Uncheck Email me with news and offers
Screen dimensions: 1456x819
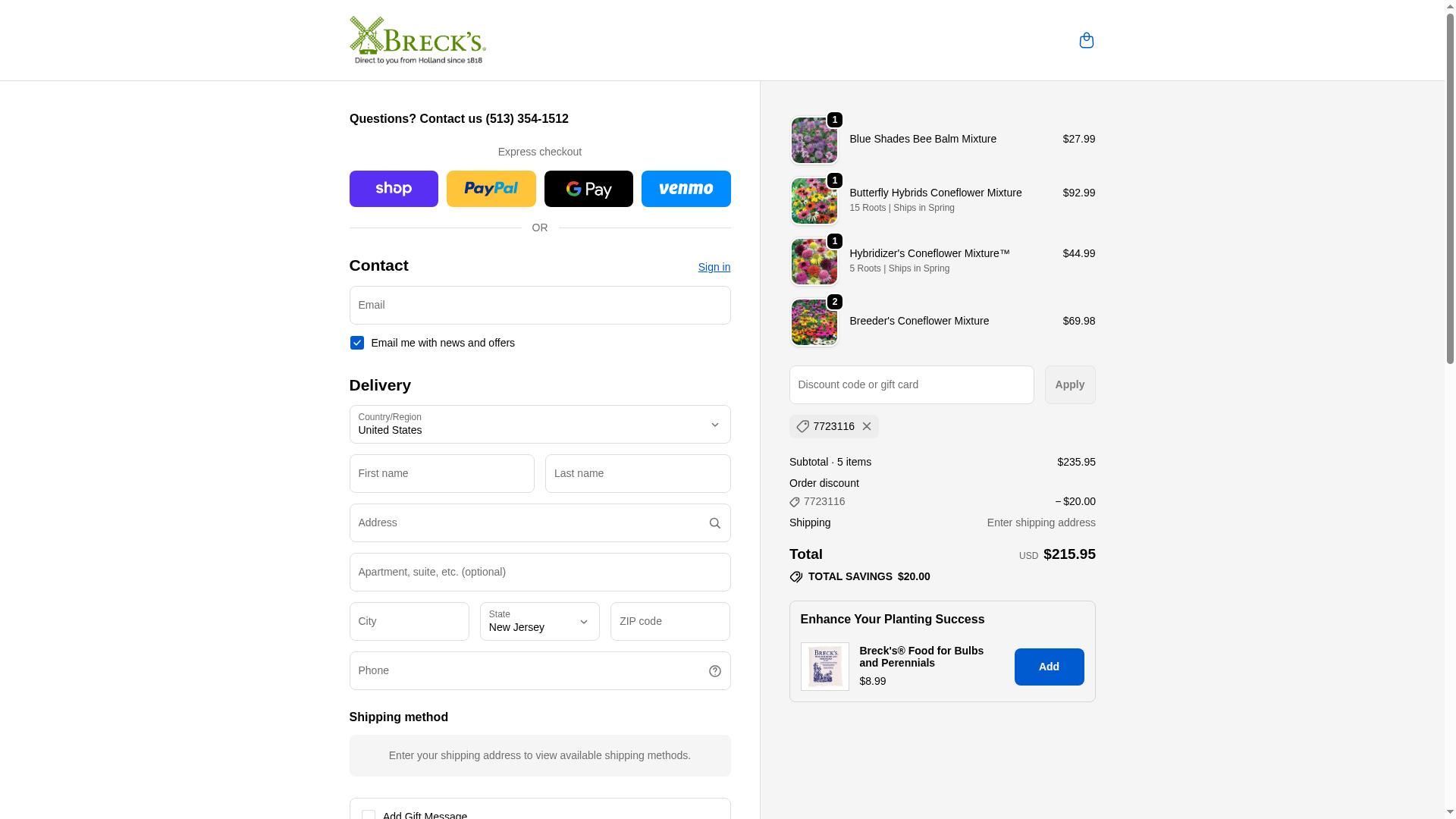click(x=357, y=343)
